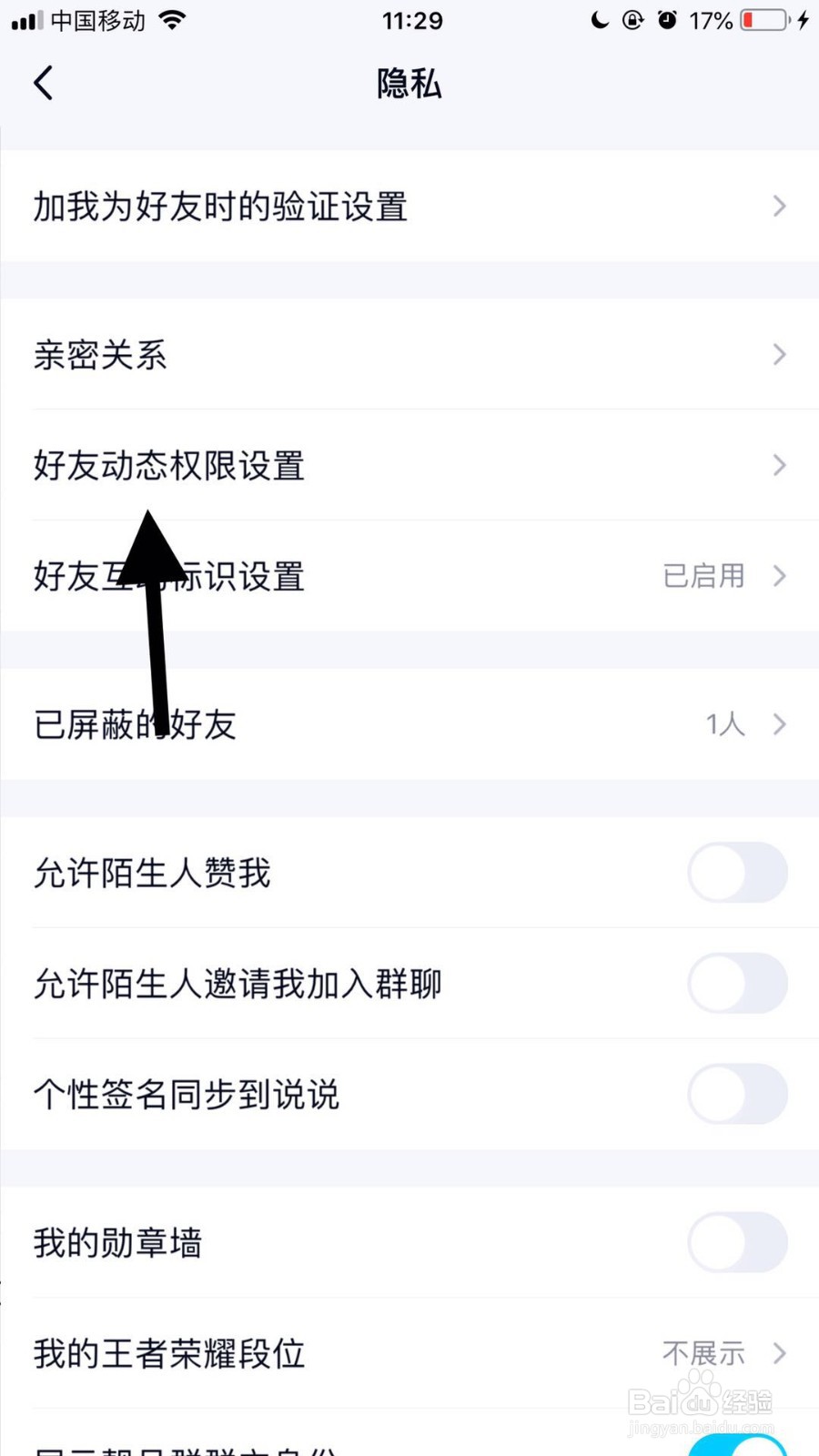Turn on 允许陌生人邀请我加入群聊

tap(737, 983)
